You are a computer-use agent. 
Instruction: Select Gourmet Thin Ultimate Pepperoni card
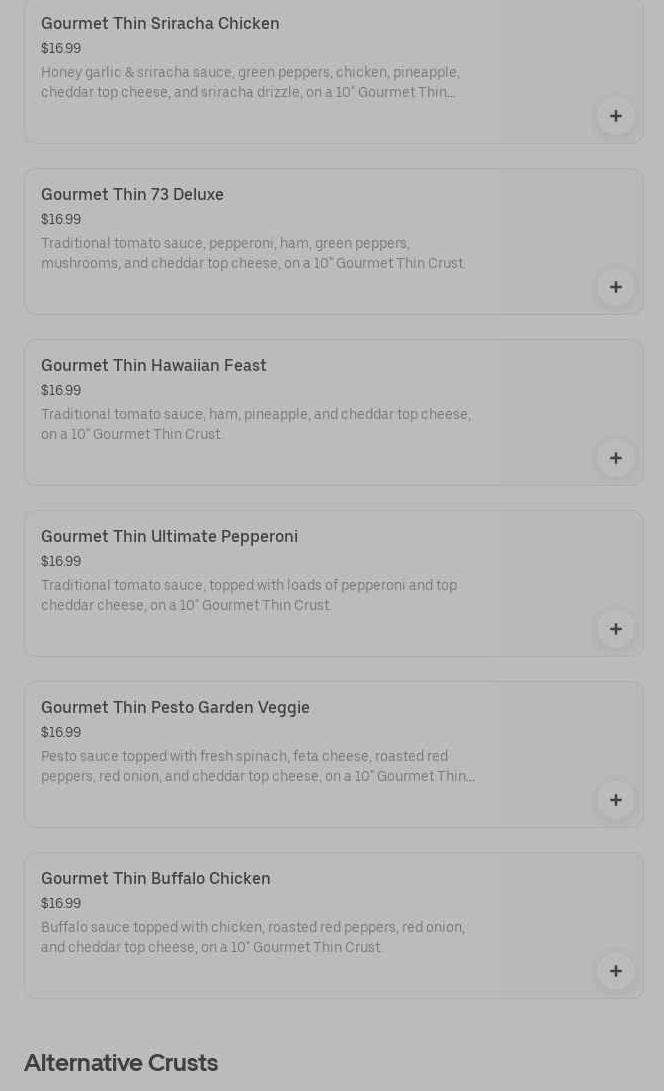169,537
